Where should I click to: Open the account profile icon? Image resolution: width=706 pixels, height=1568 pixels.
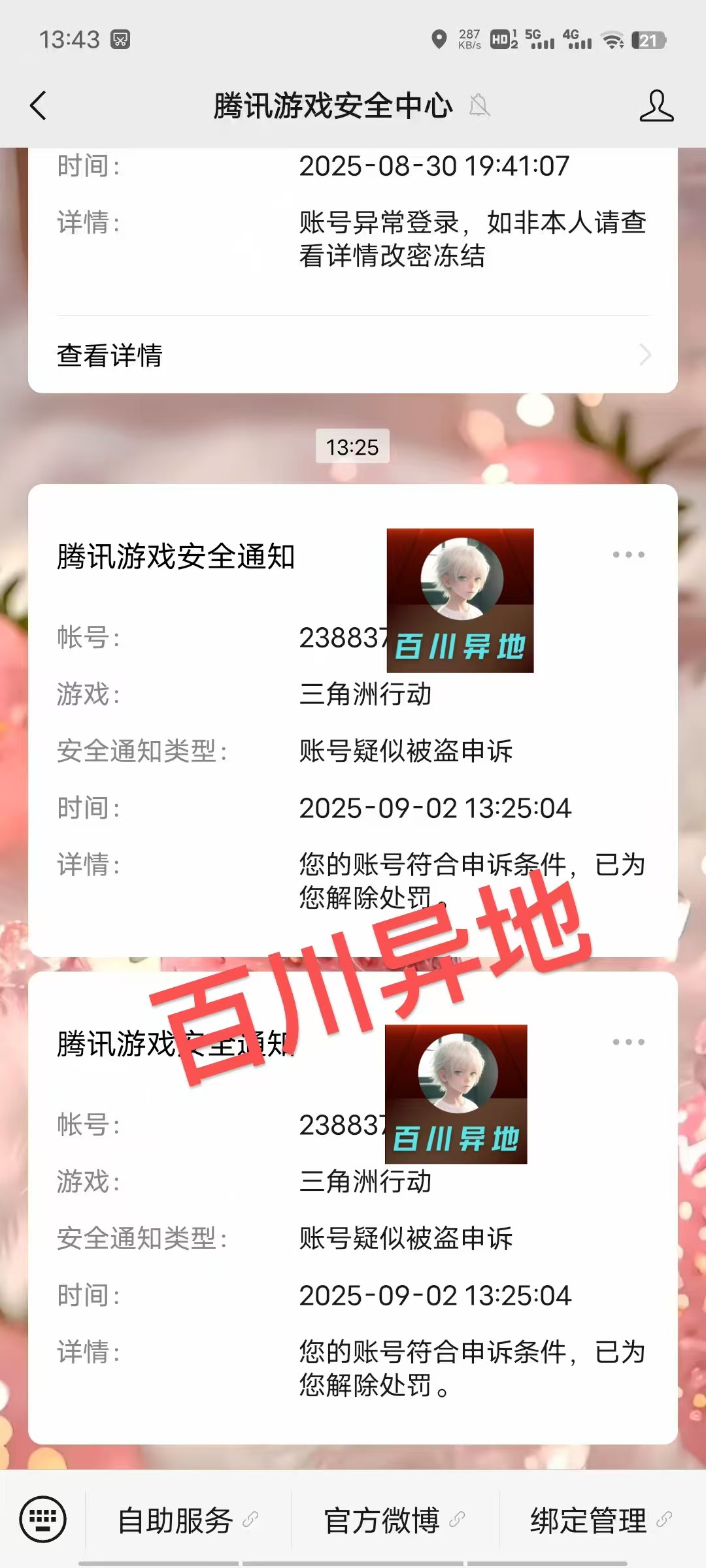(656, 106)
